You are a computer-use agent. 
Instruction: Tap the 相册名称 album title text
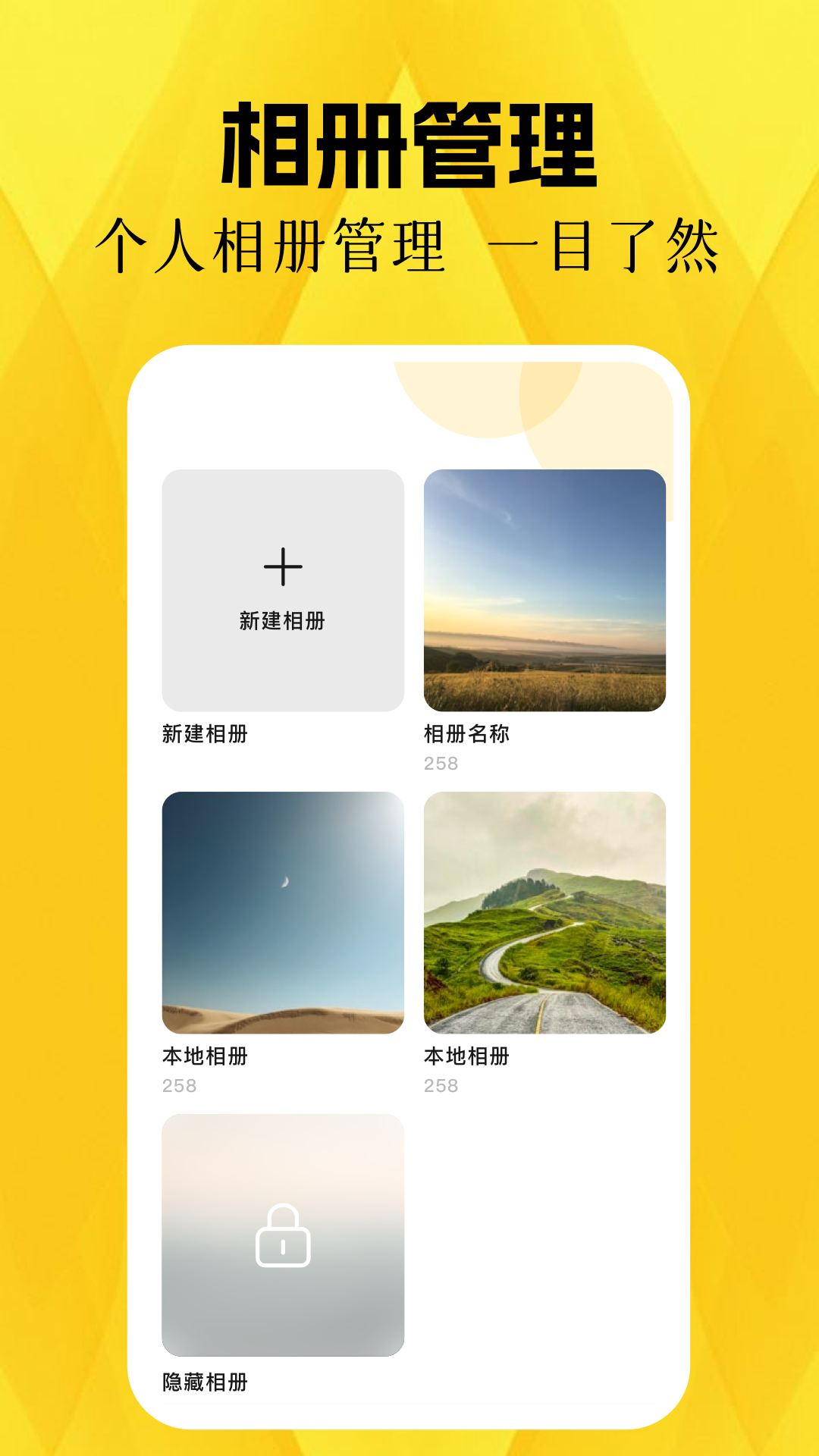[466, 734]
